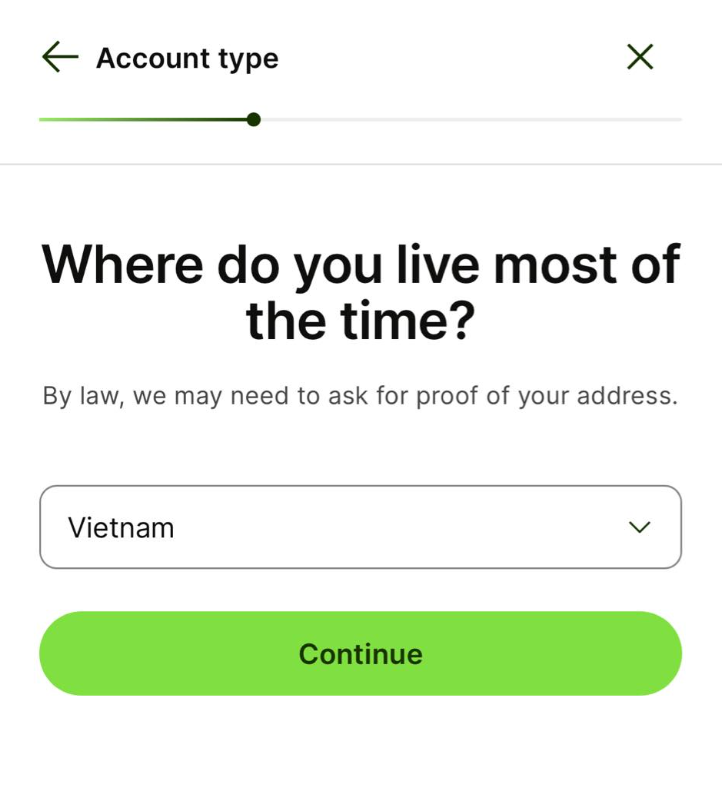722x798 pixels.
Task: Go back from Account type
Action: tap(60, 56)
